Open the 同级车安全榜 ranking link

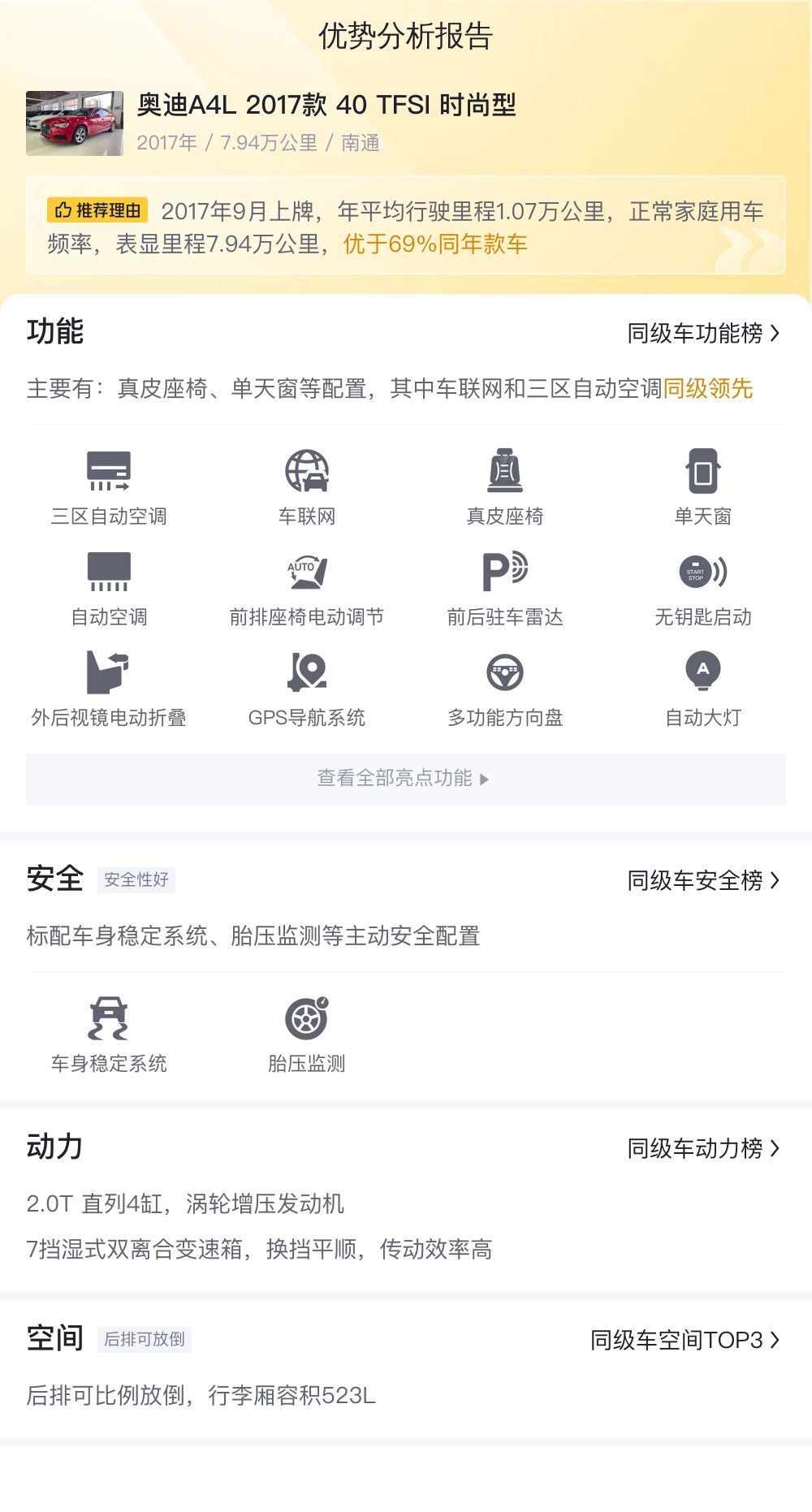pos(703,880)
